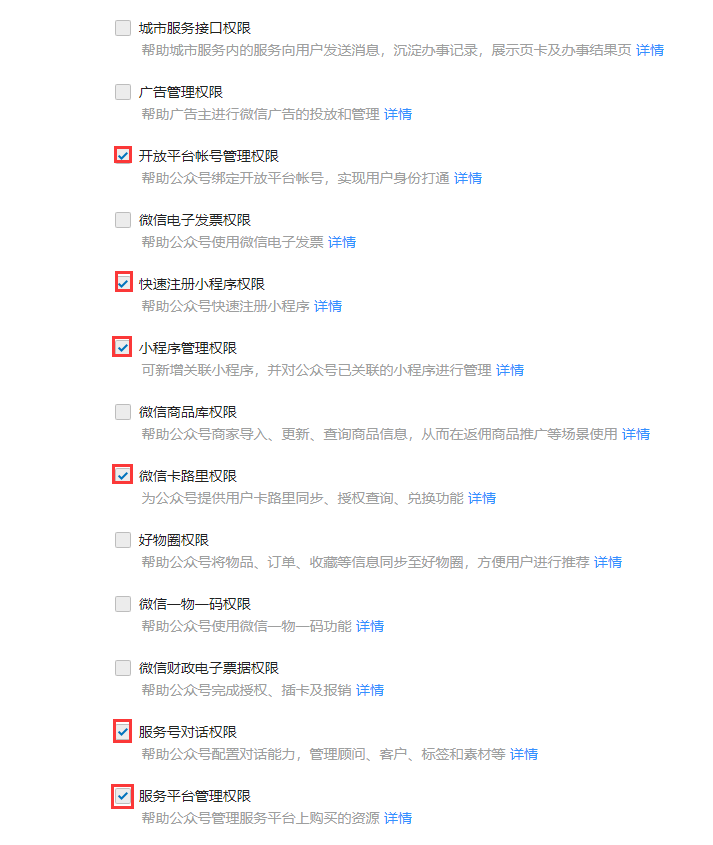Uncheck 微信卡路里权限
713x845 pixels.
point(123,475)
